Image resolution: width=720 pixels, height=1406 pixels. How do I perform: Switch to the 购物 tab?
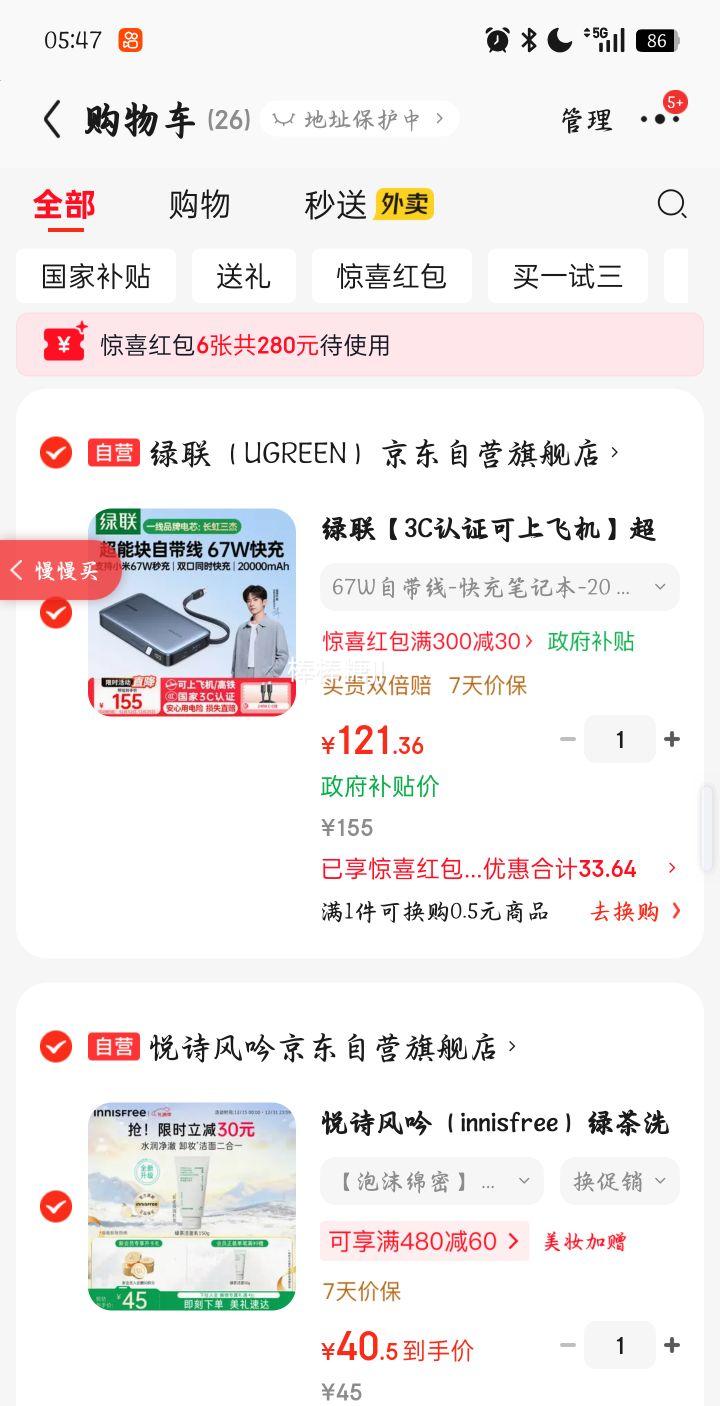tap(199, 204)
